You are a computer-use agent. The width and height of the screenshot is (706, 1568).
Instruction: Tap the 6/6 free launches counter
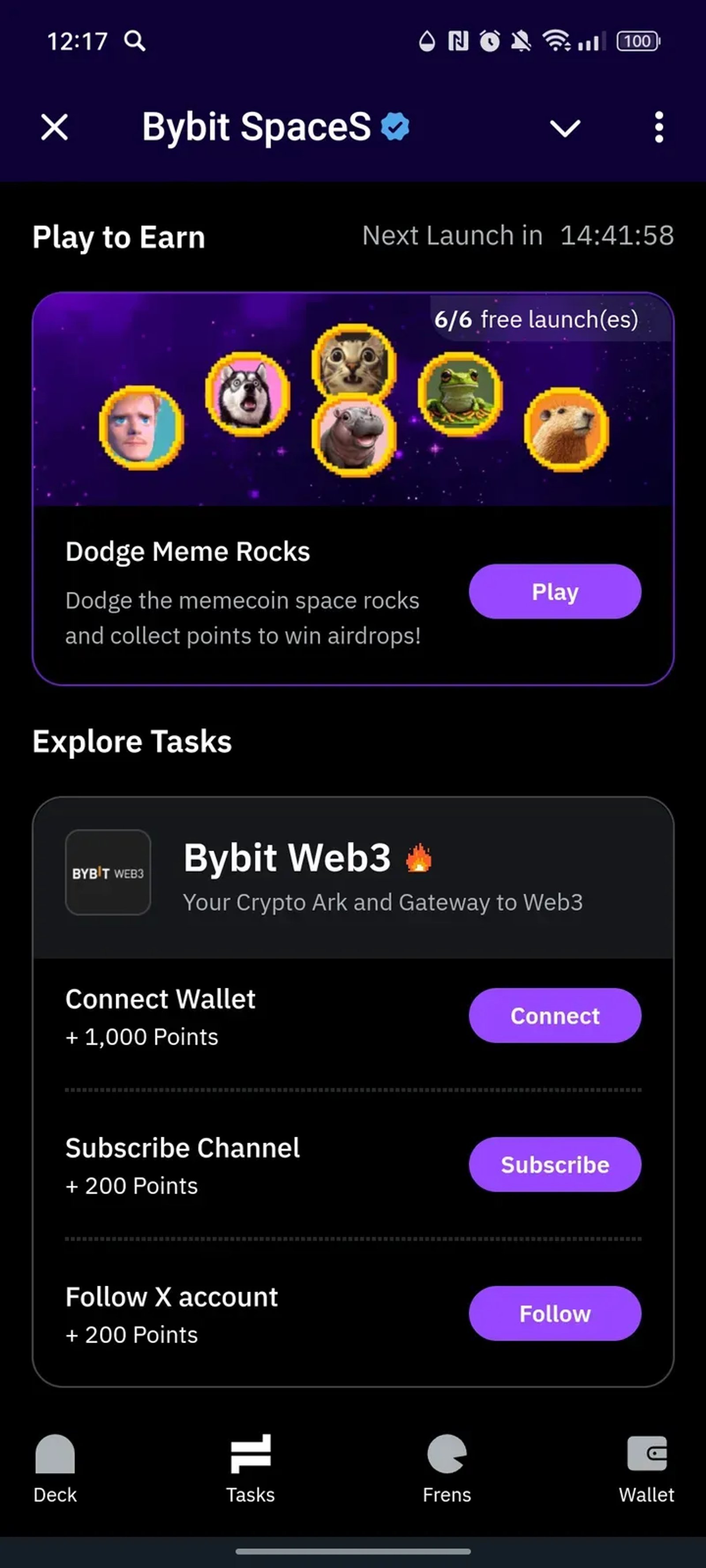537,319
